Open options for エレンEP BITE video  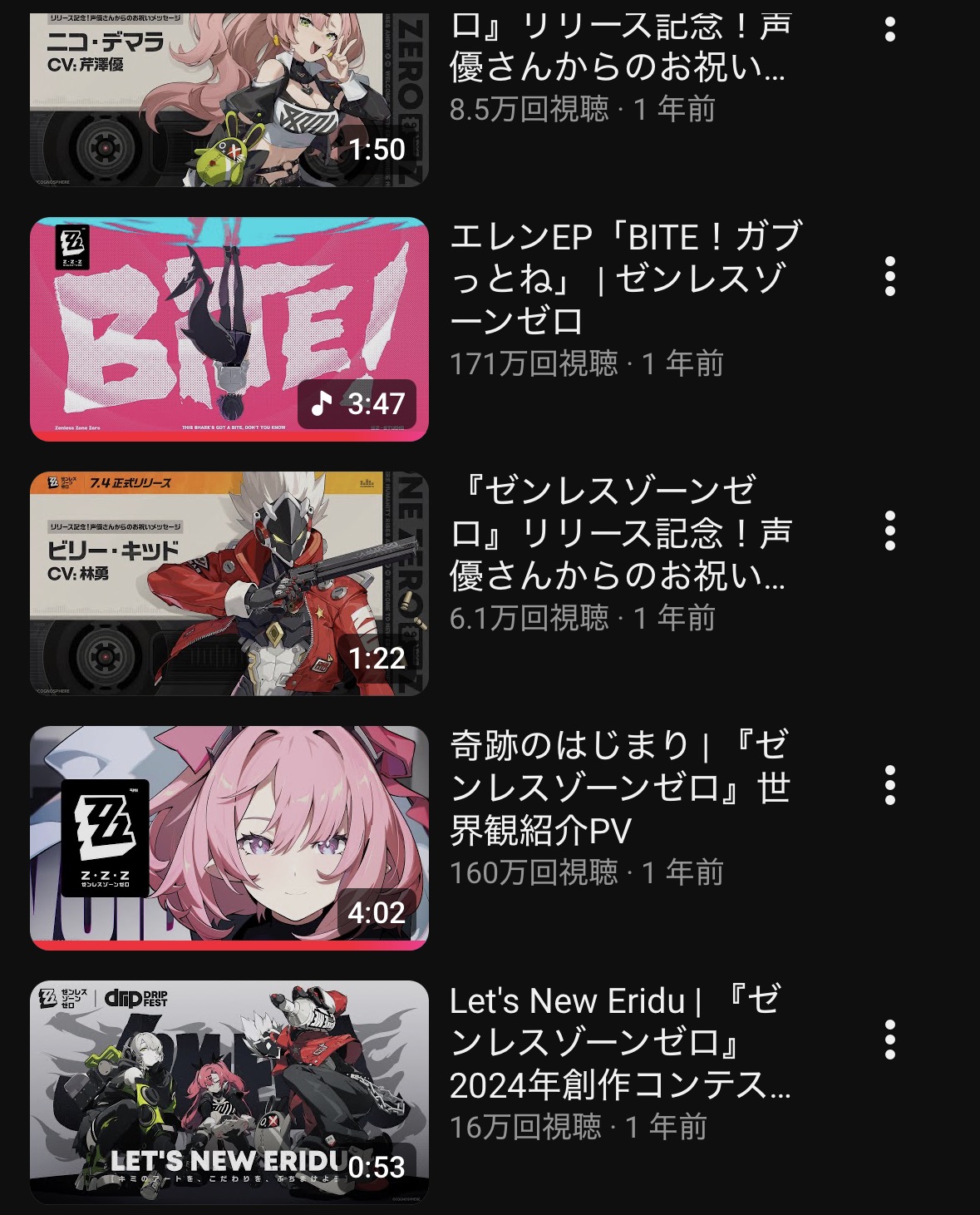(x=889, y=276)
